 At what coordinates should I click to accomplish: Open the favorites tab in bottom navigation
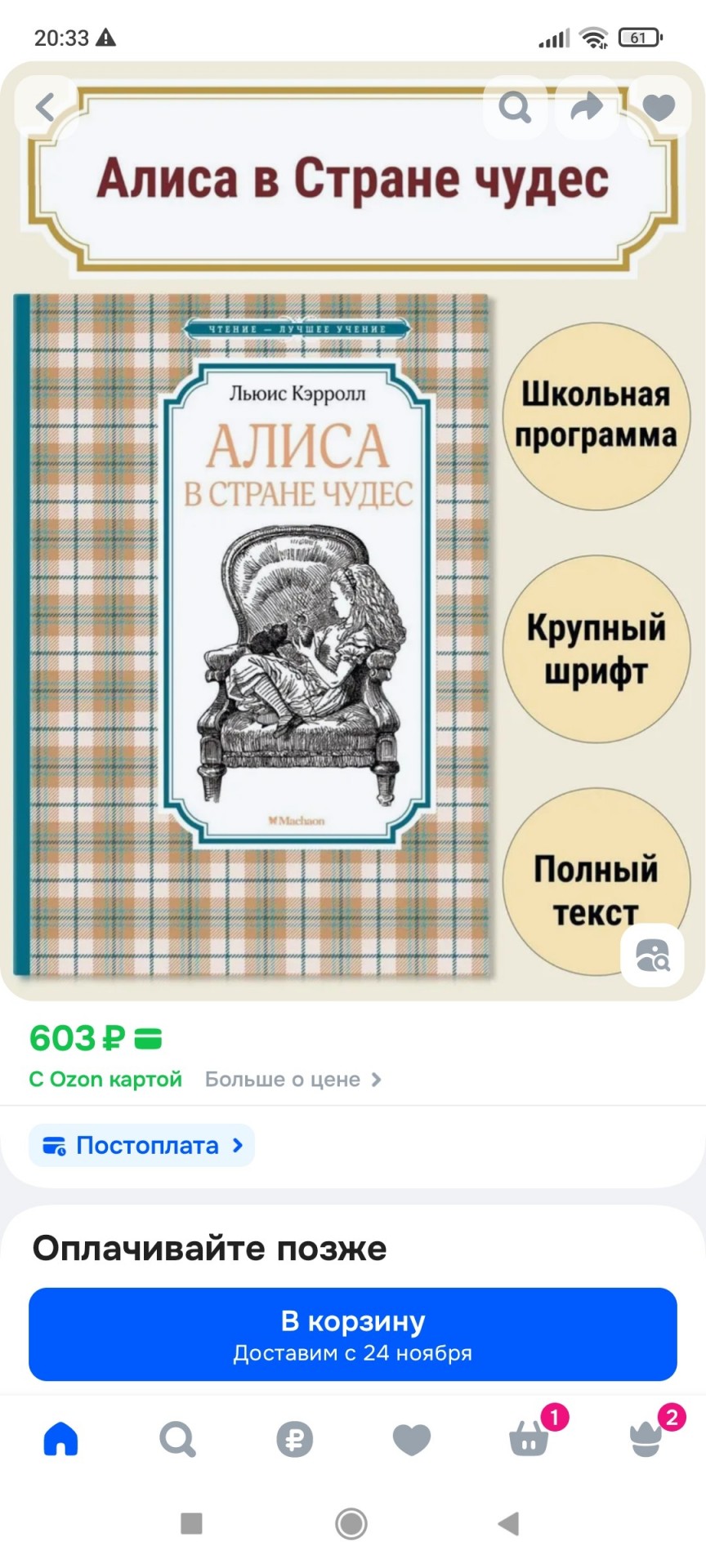411,1439
